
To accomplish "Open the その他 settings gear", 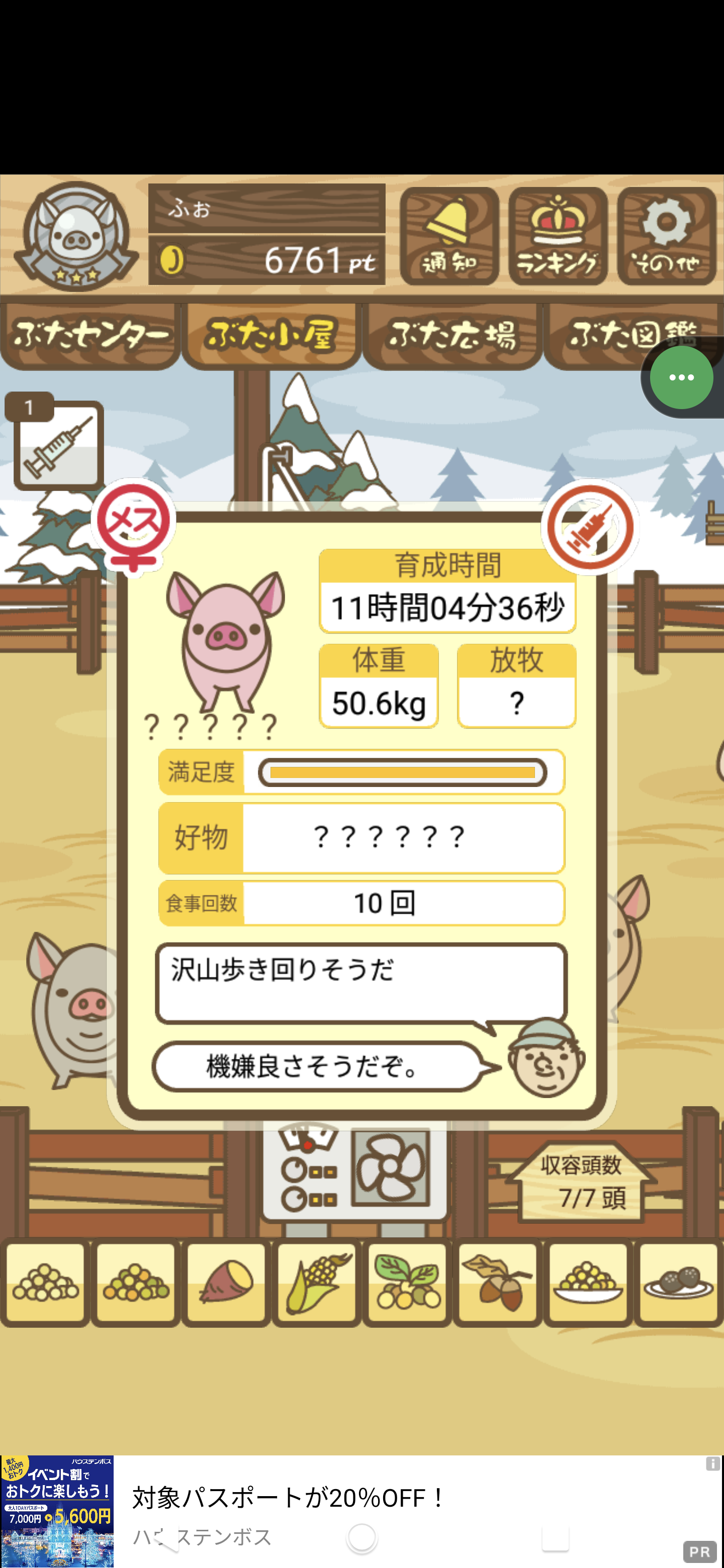I will pyautogui.click(x=666, y=236).
